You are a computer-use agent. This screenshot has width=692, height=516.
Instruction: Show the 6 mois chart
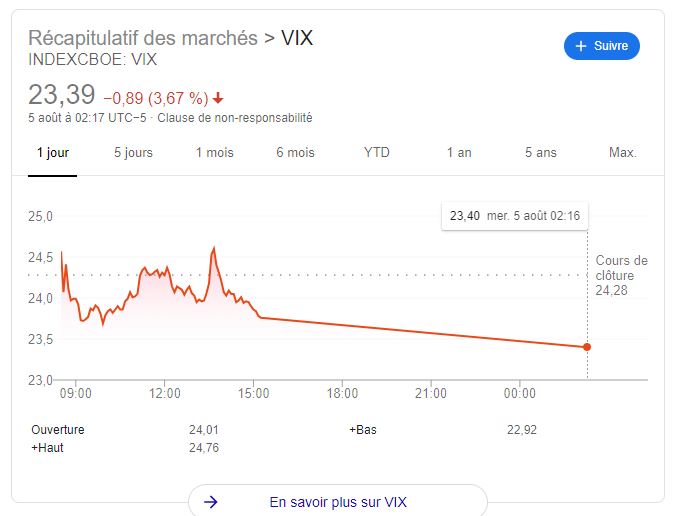[x=295, y=152]
